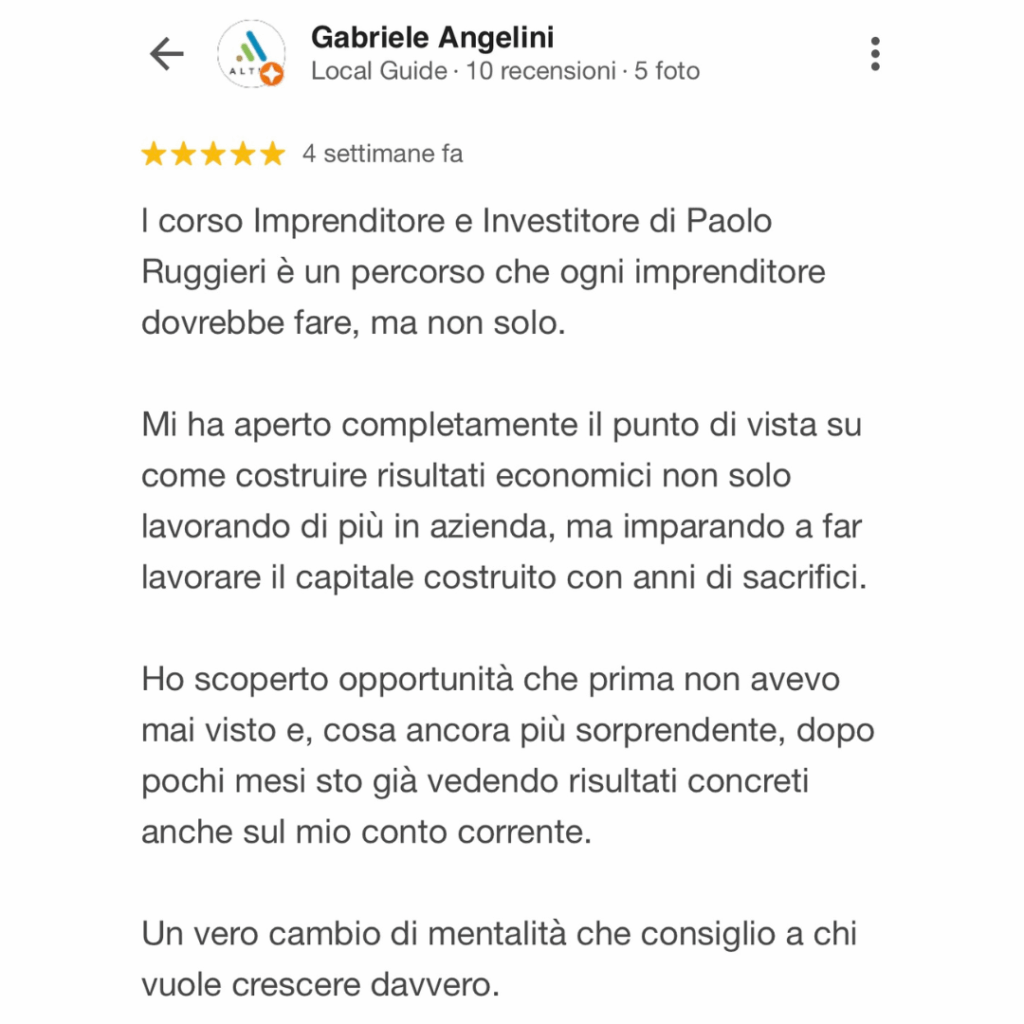View reviewer Gabriele Angelini's profile name
The height and width of the screenshot is (1024, 1024).
click(432, 38)
